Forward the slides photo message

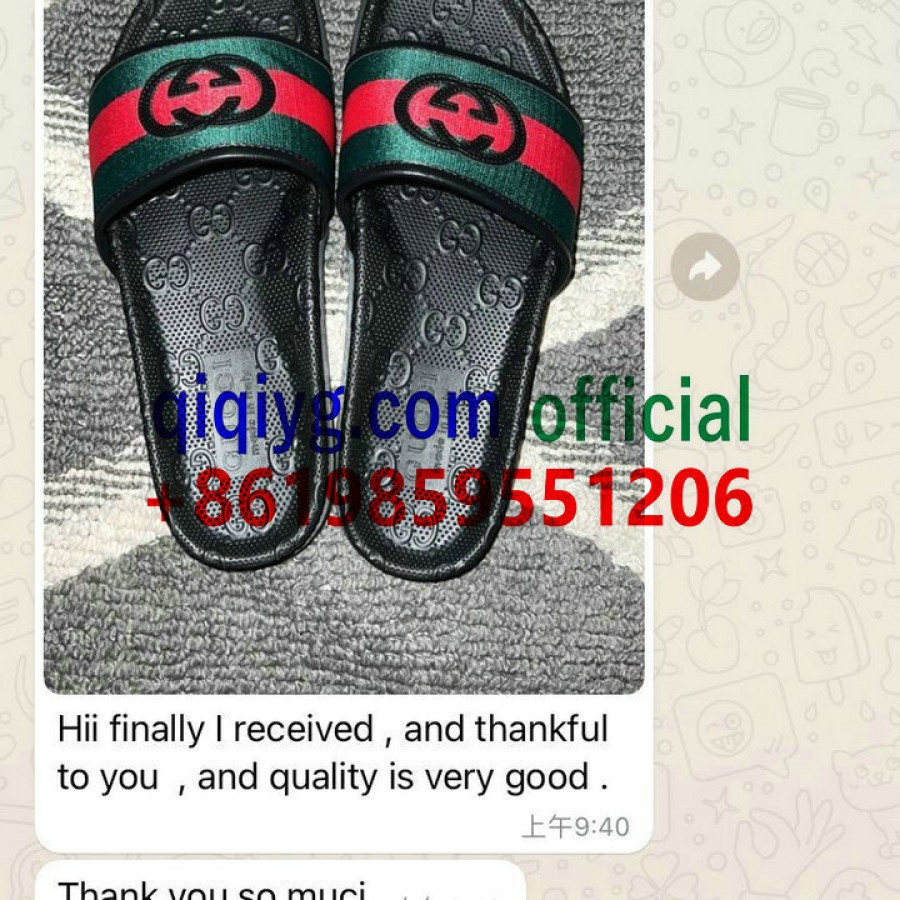705,266
